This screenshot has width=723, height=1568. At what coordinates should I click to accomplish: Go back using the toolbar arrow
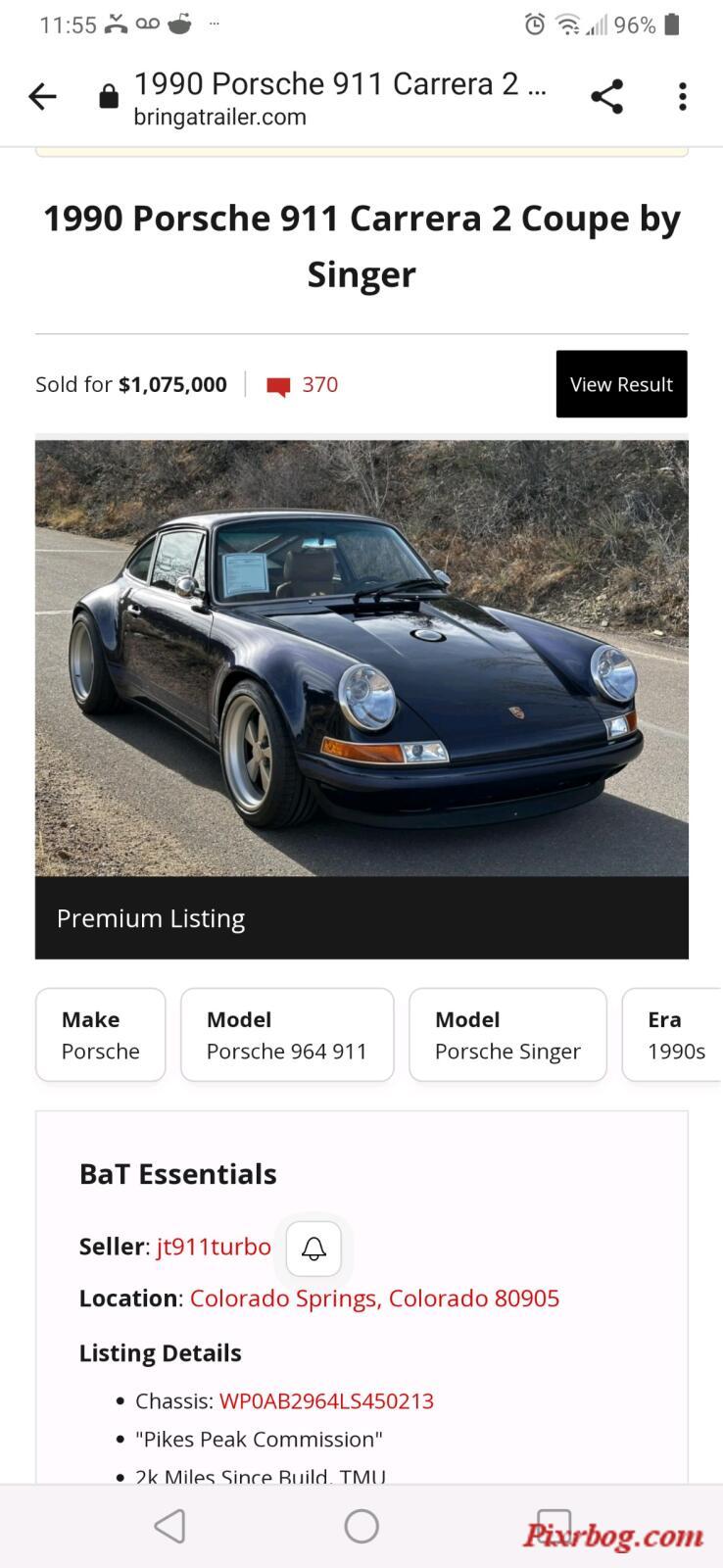point(42,96)
